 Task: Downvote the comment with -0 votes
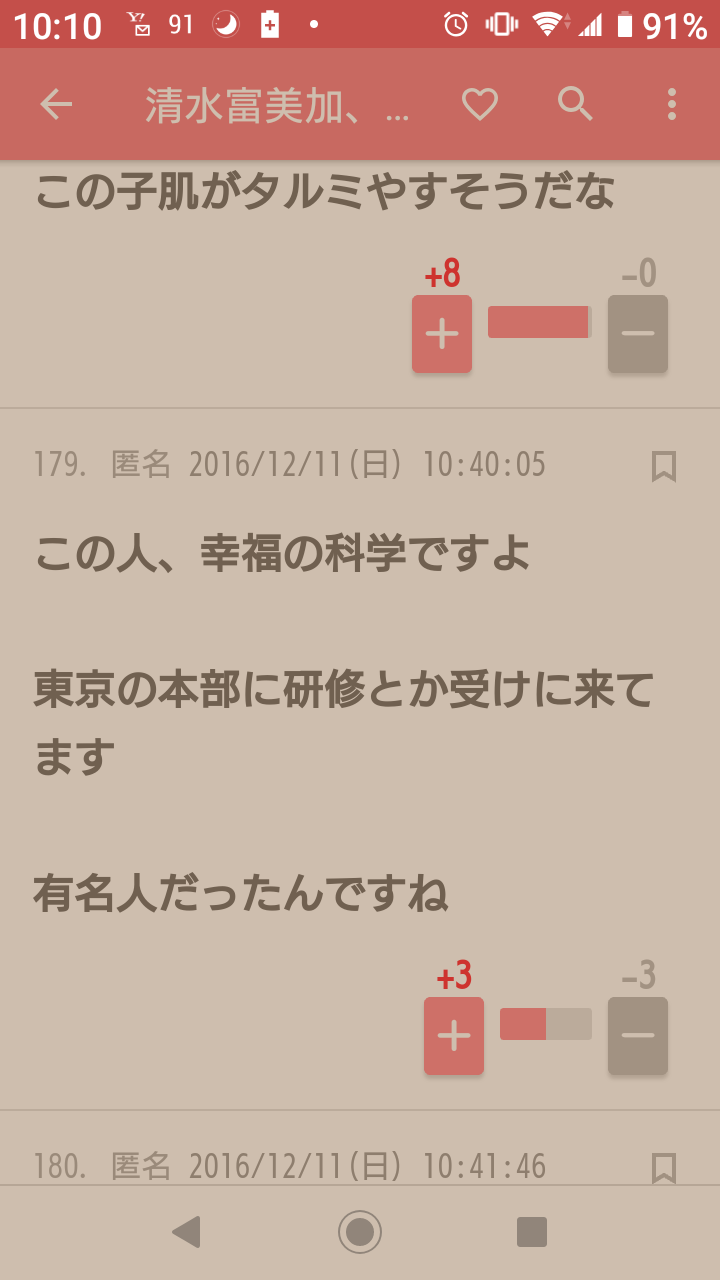[x=638, y=334]
